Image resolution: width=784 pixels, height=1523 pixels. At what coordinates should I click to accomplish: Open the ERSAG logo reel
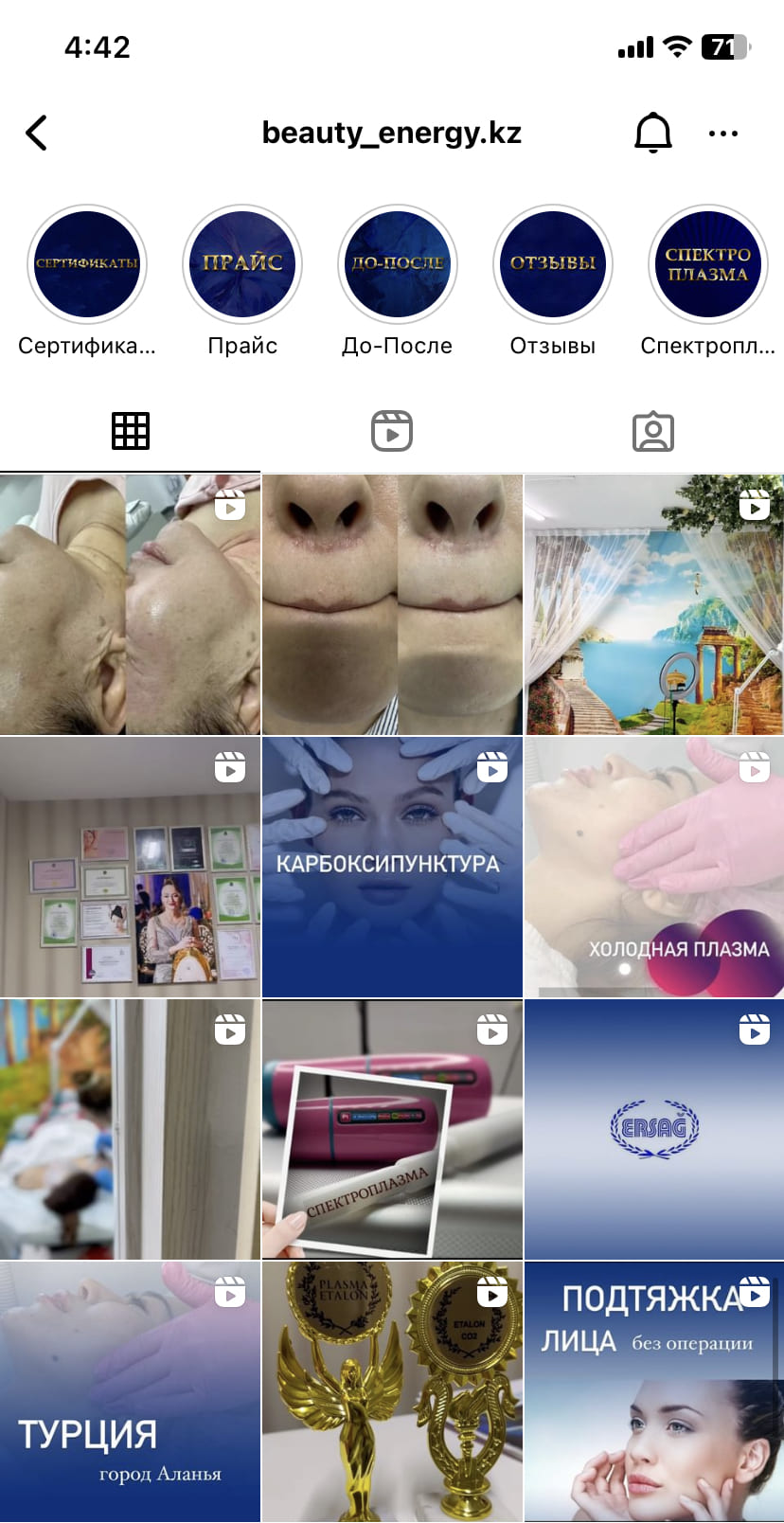654,1129
